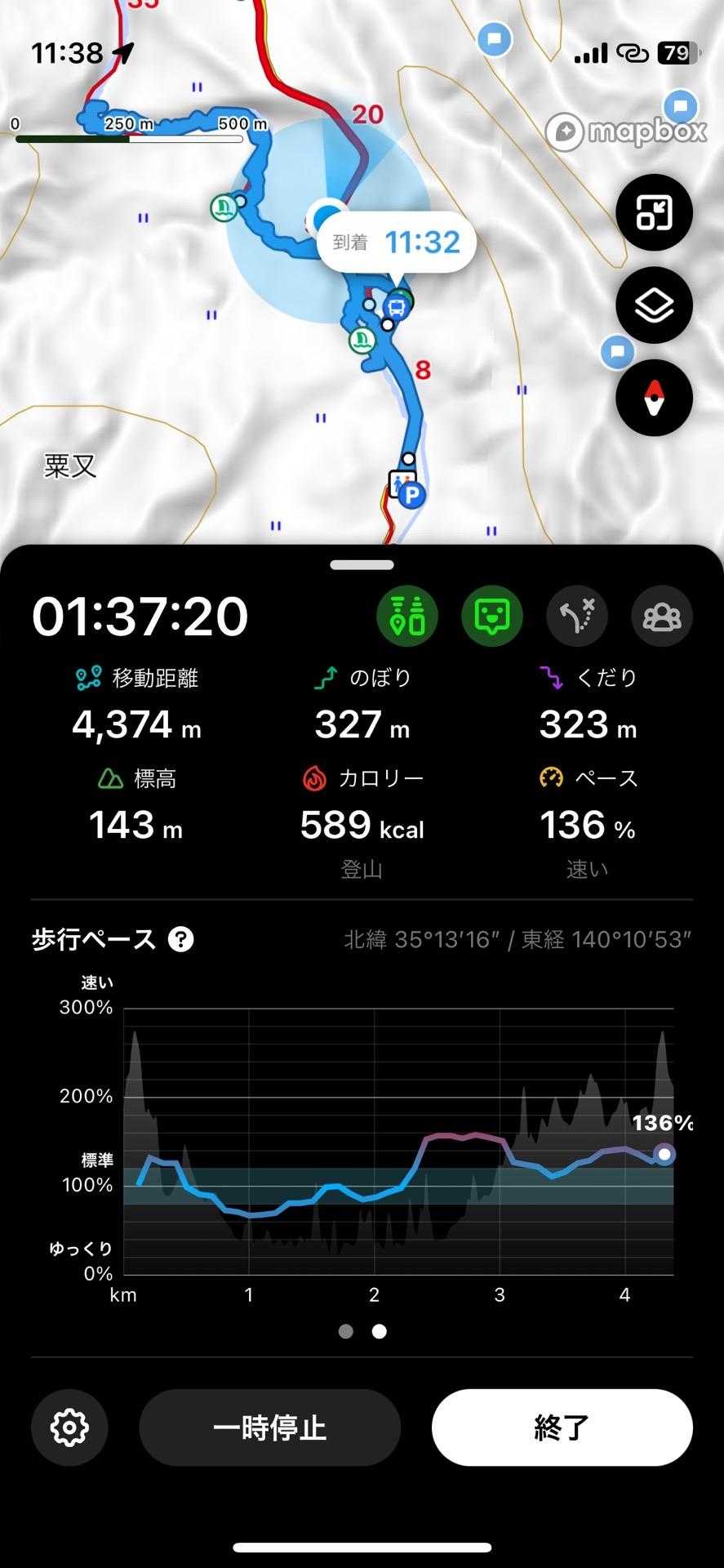Image resolution: width=724 pixels, height=1568 pixels.
Task: Toggle the smiley speech bubble icon
Action: 492,616
